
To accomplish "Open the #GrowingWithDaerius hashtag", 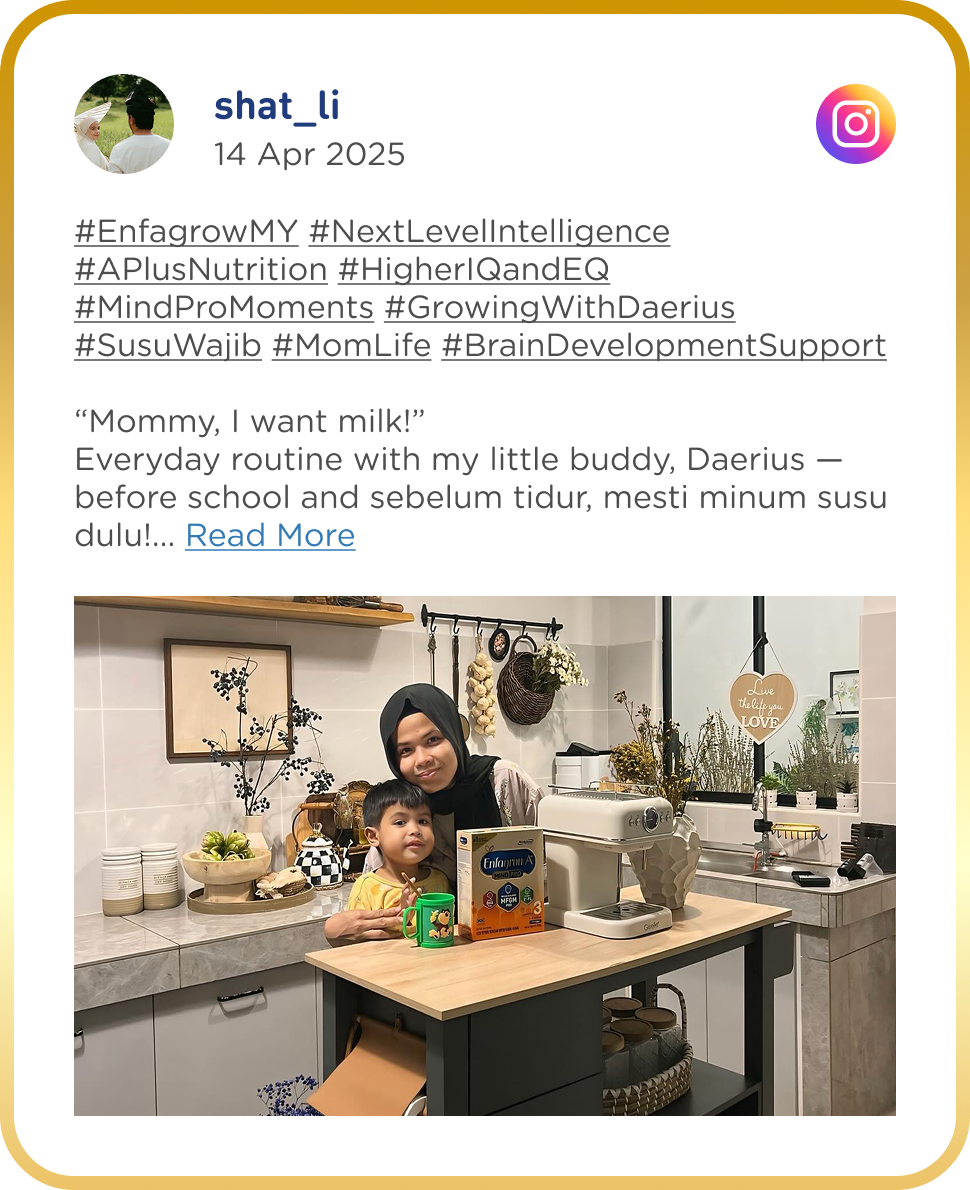I will click(559, 308).
